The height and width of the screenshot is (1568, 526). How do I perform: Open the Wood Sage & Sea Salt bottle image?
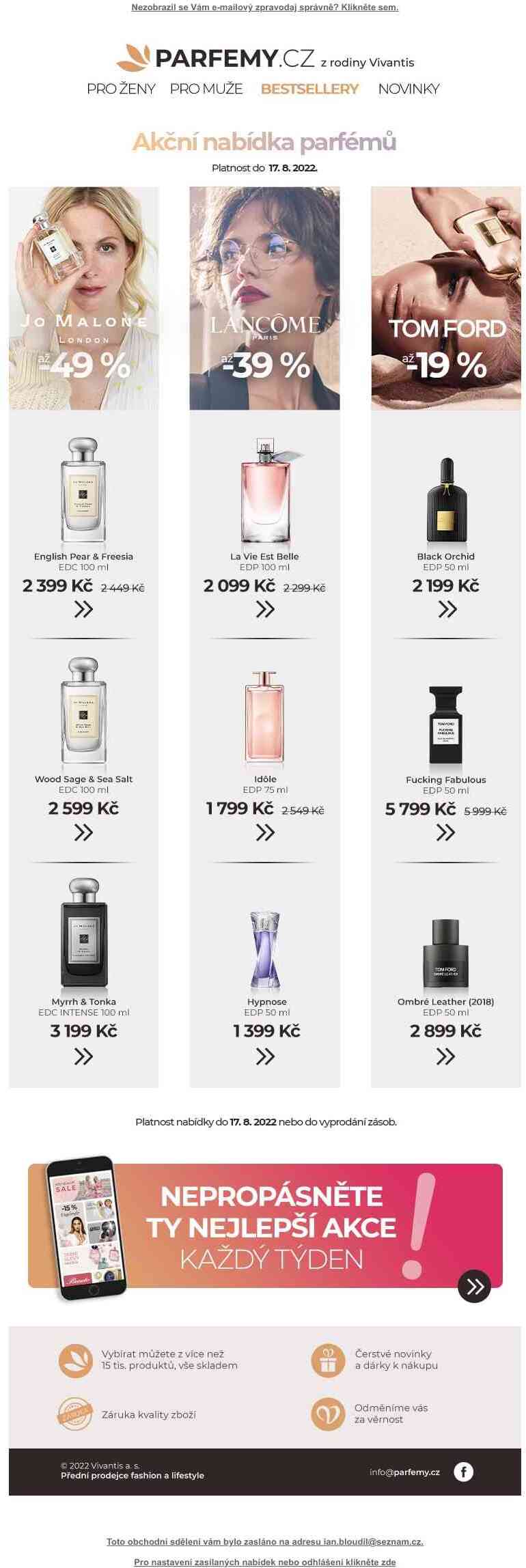coord(84,710)
